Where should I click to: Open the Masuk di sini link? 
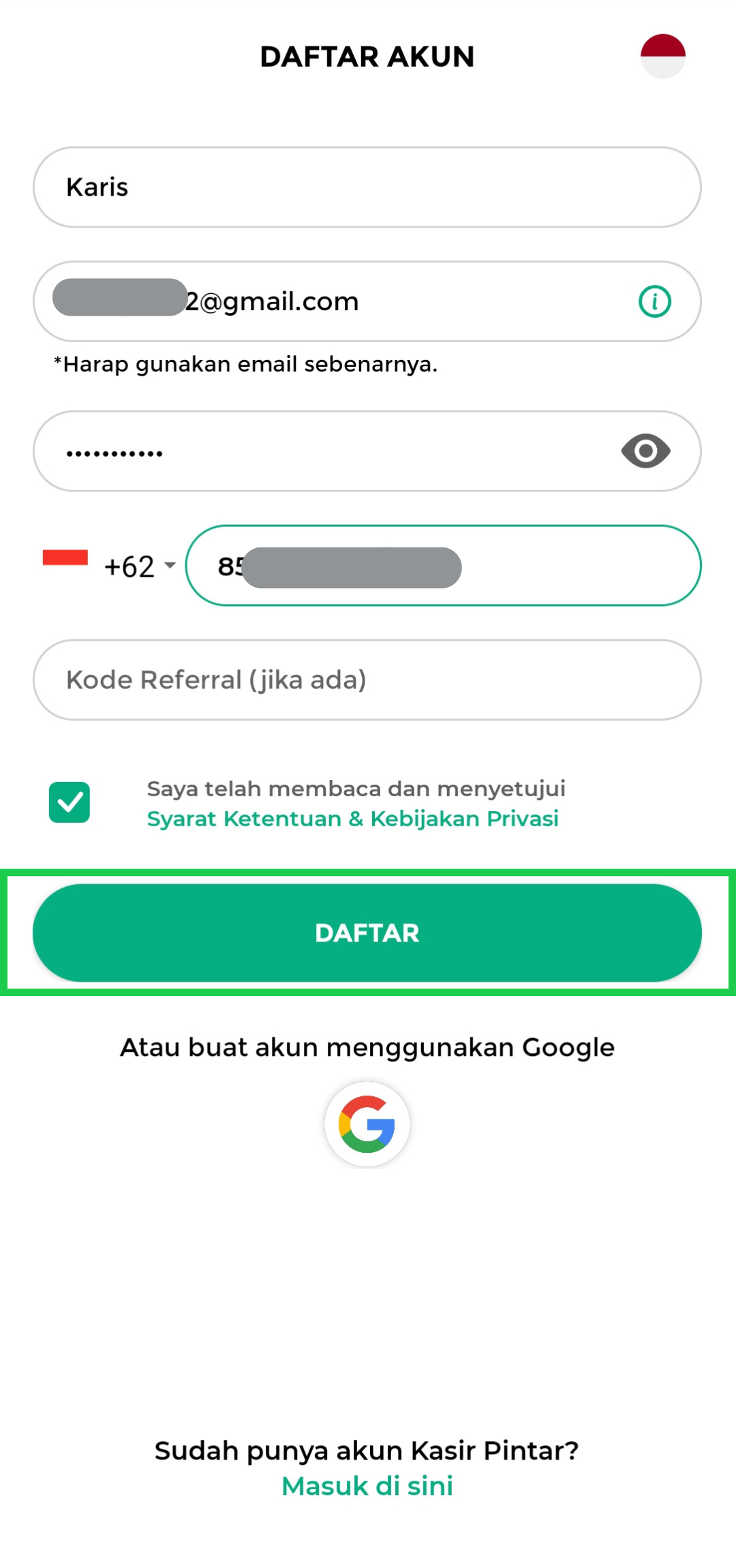point(367,1486)
